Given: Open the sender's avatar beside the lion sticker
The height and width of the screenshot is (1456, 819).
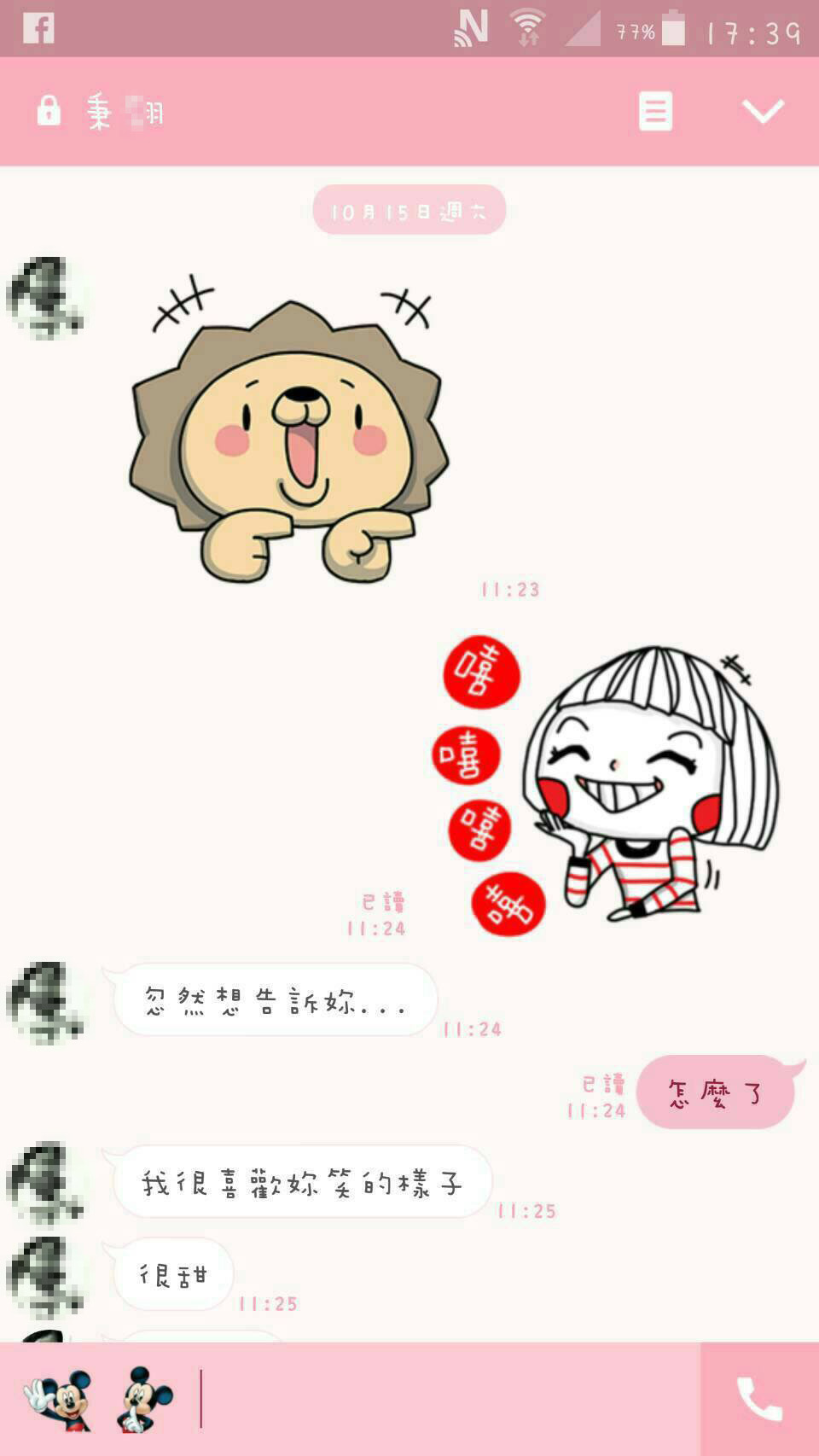Looking at the screenshot, I should 45,298.
